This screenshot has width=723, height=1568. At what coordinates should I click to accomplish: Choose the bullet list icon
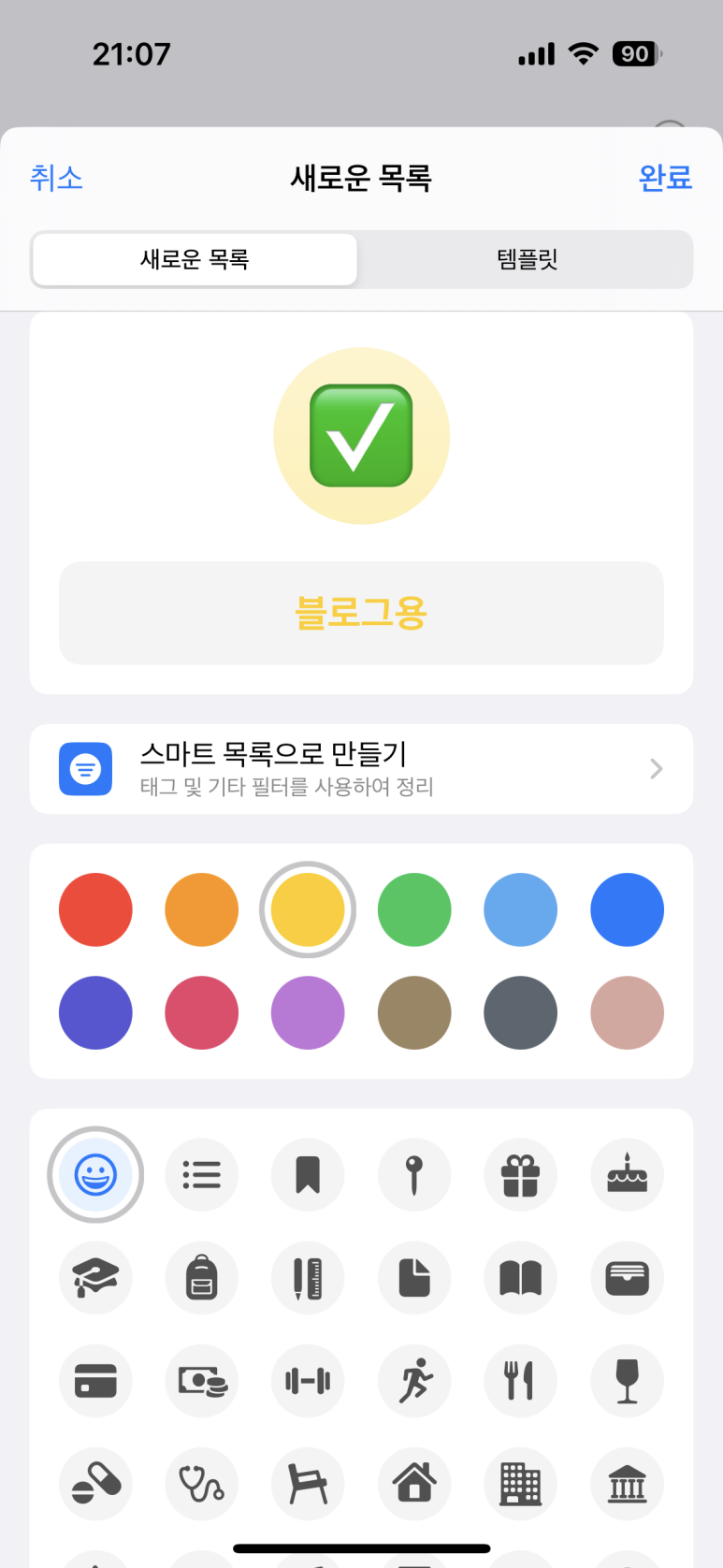pos(202,1174)
